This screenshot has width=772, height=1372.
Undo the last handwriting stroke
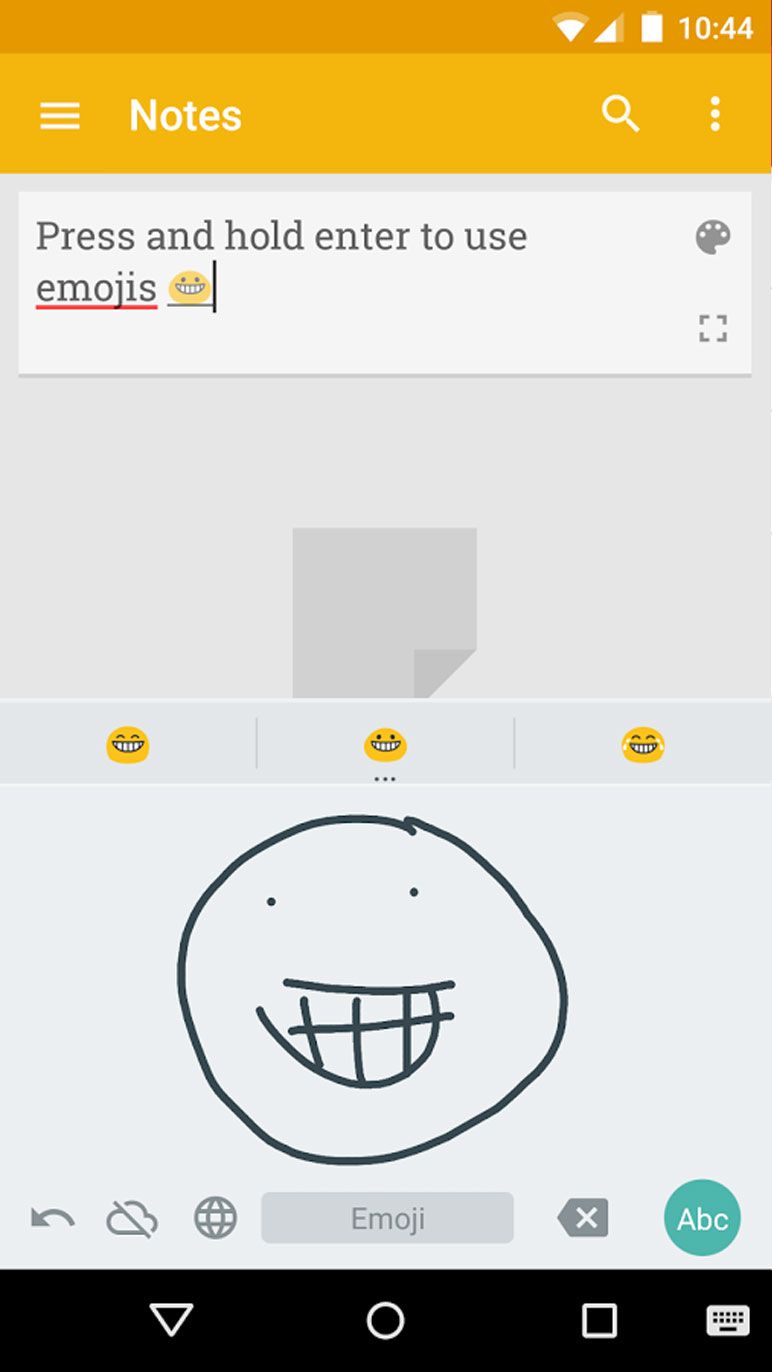pyautogui.click(x=52, y=1218)
